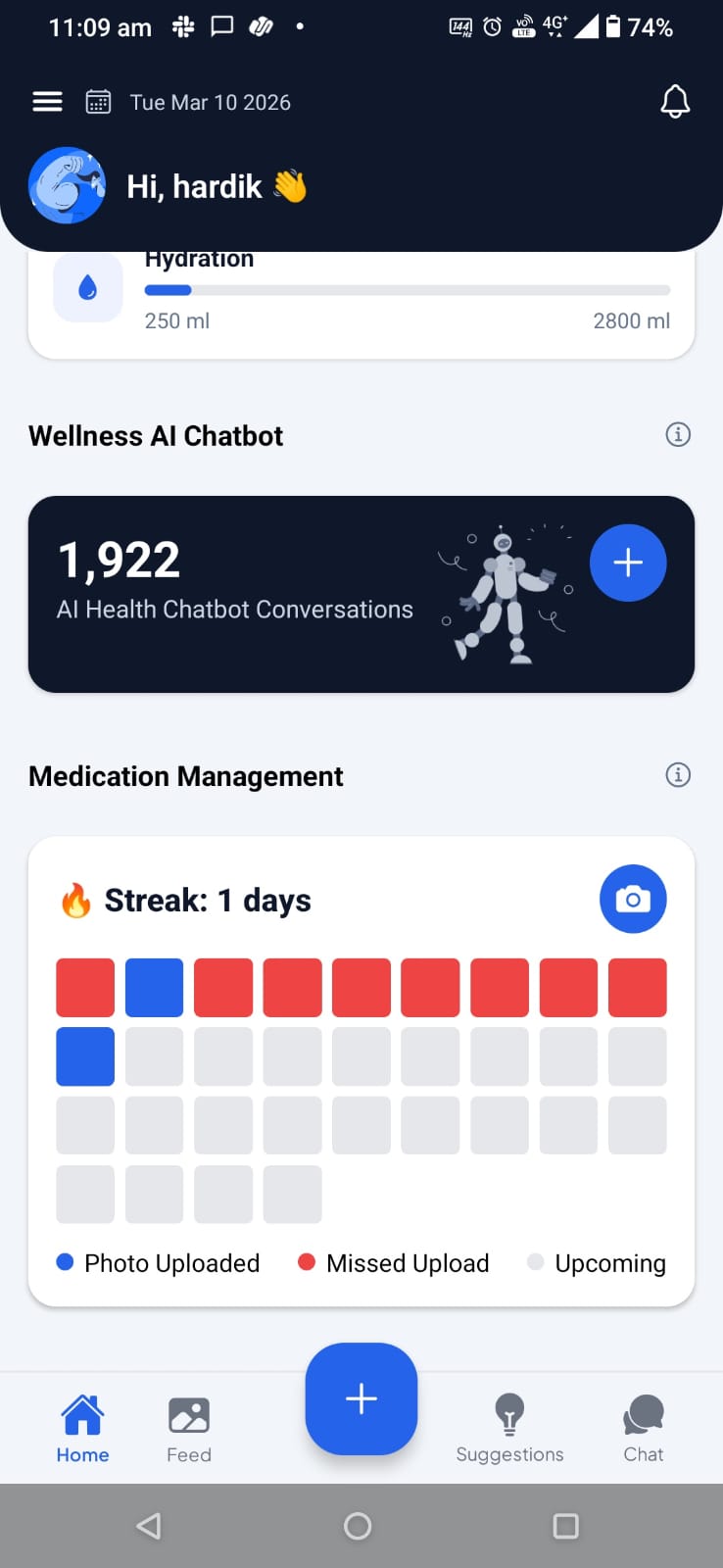Open the calendar date picker icon

[98, 102]
